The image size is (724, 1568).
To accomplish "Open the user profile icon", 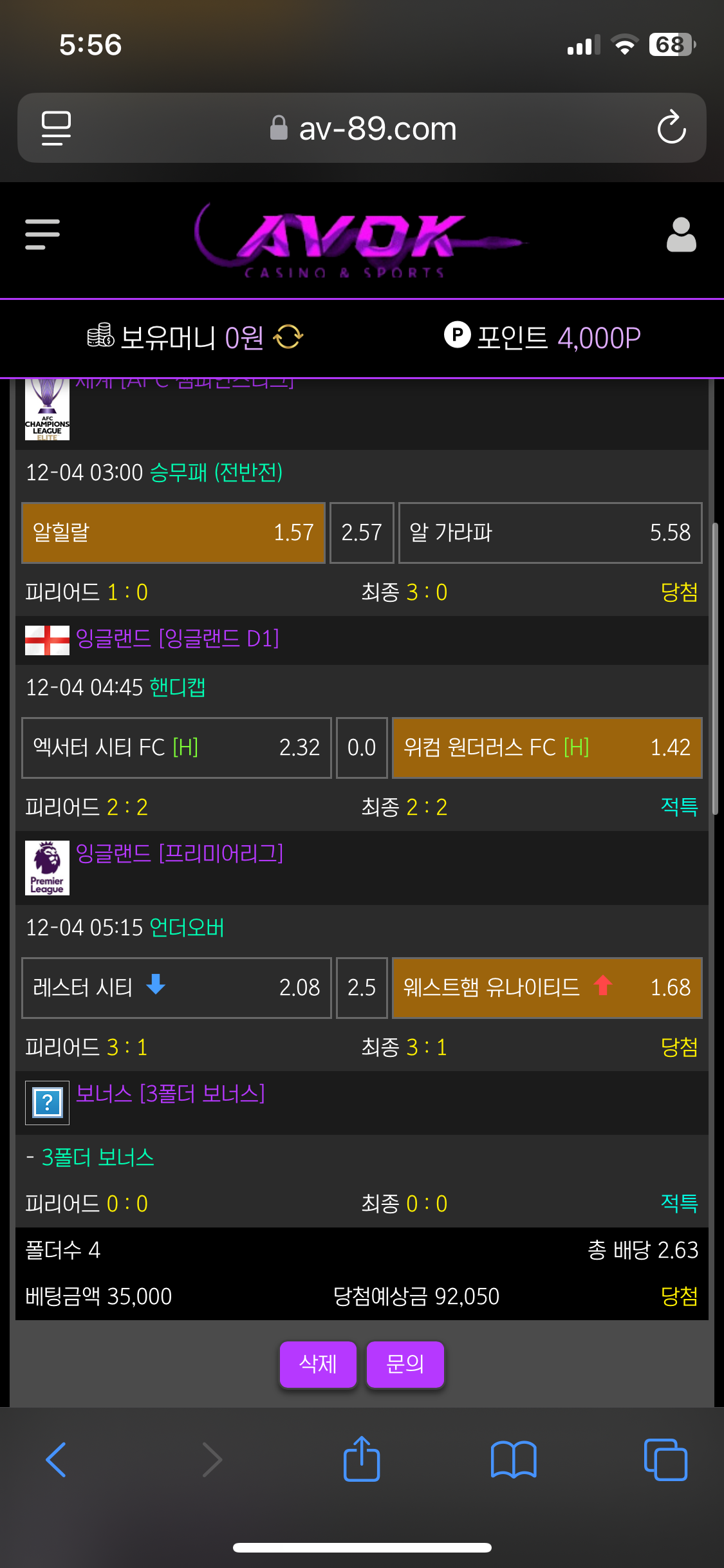I will [681, 235].
